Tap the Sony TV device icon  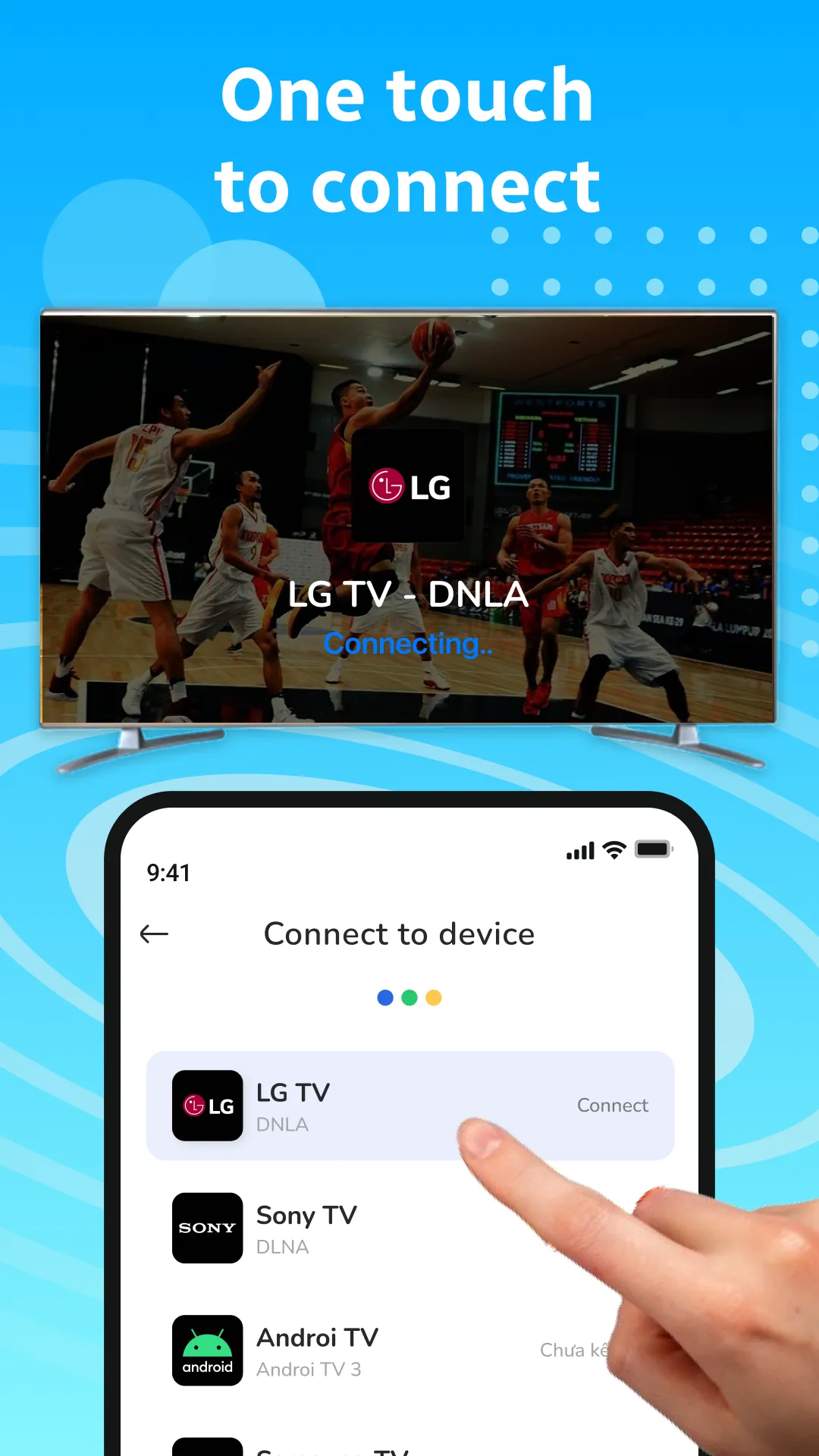[207, 1228]
